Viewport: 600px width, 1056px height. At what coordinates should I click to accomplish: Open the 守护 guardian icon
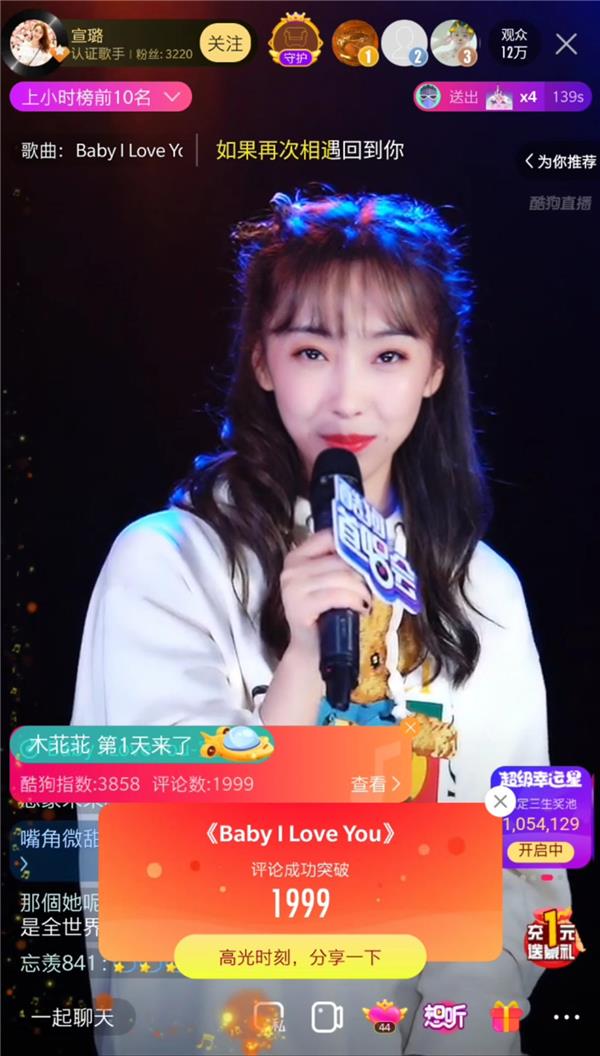tap(294, 42)
